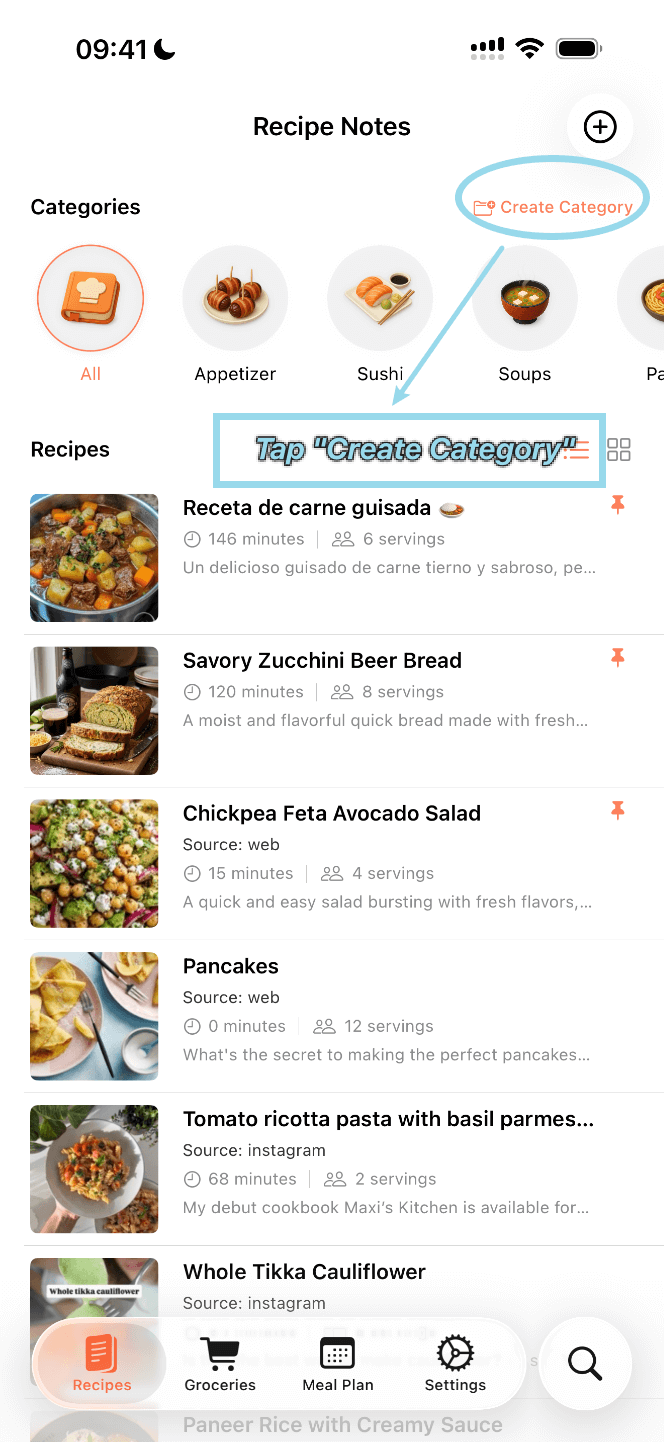Toggle the pin on Chickpea Feta Avocado Salad
Image resolution: width=664 pixels, height=1442 pixels.
(618, 810)
